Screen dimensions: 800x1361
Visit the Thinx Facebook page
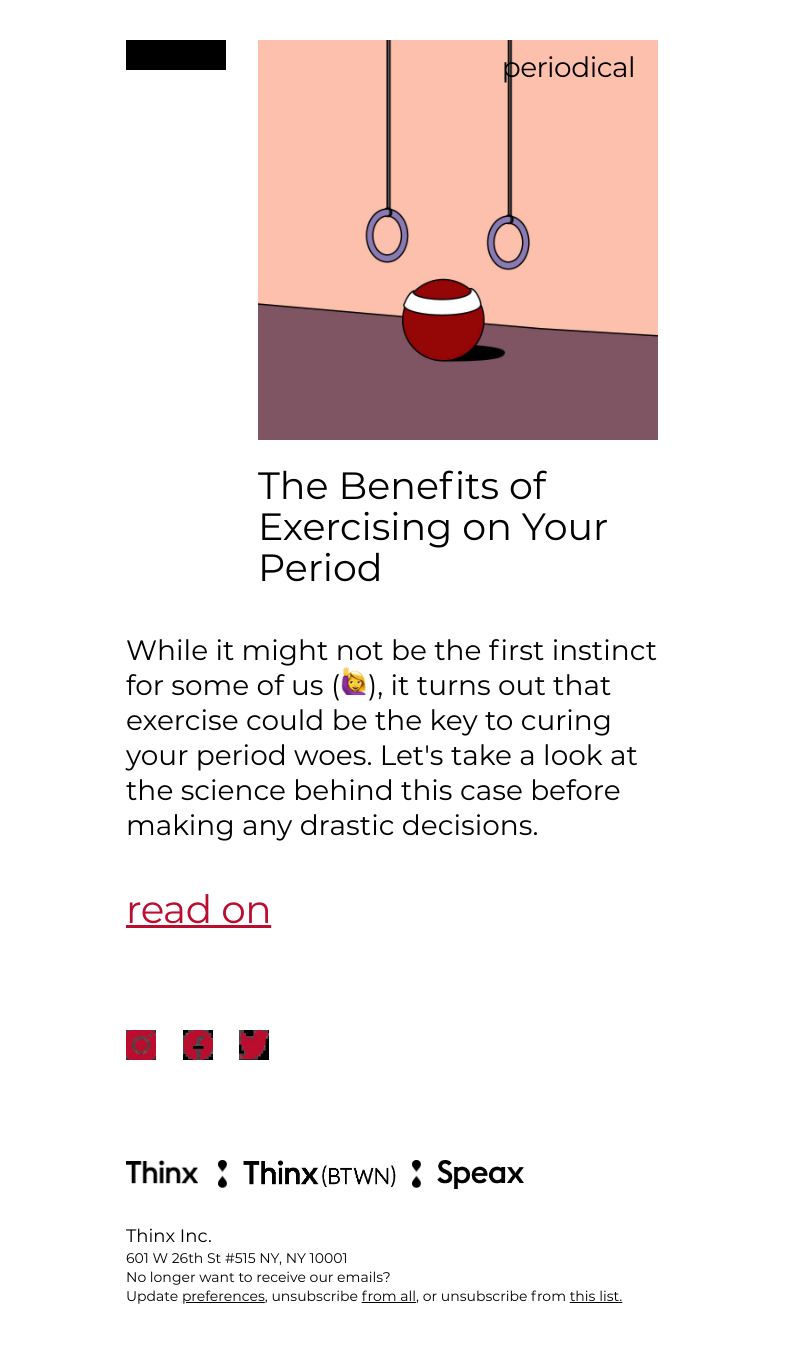click(x=198, y=1045)
